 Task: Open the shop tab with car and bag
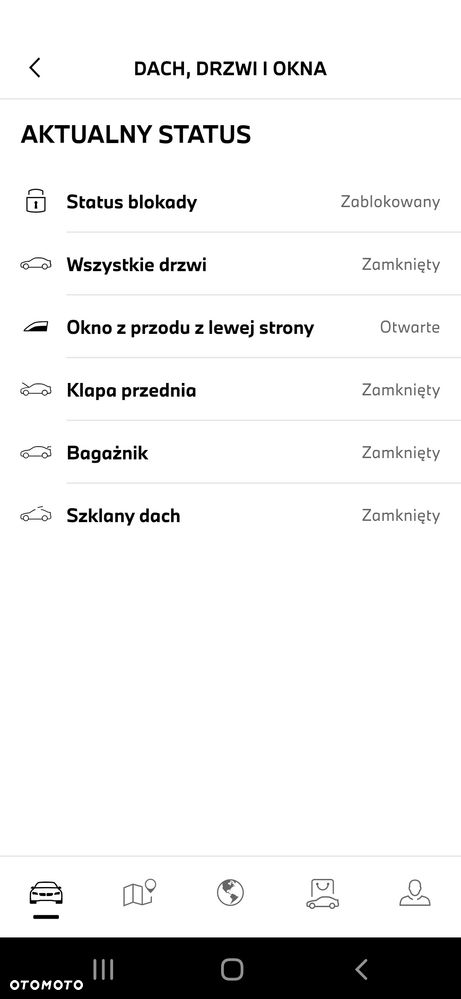coord(322,893)
